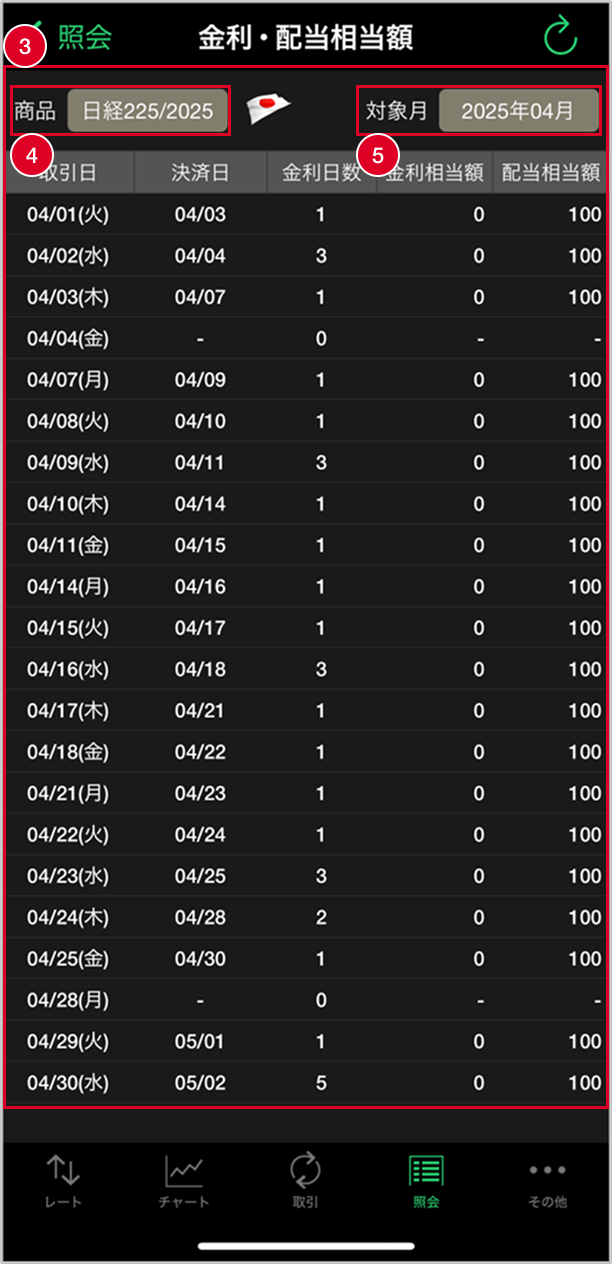612x1264 pixels.
Task: Select the 照会 tab
Action: 426,1181
